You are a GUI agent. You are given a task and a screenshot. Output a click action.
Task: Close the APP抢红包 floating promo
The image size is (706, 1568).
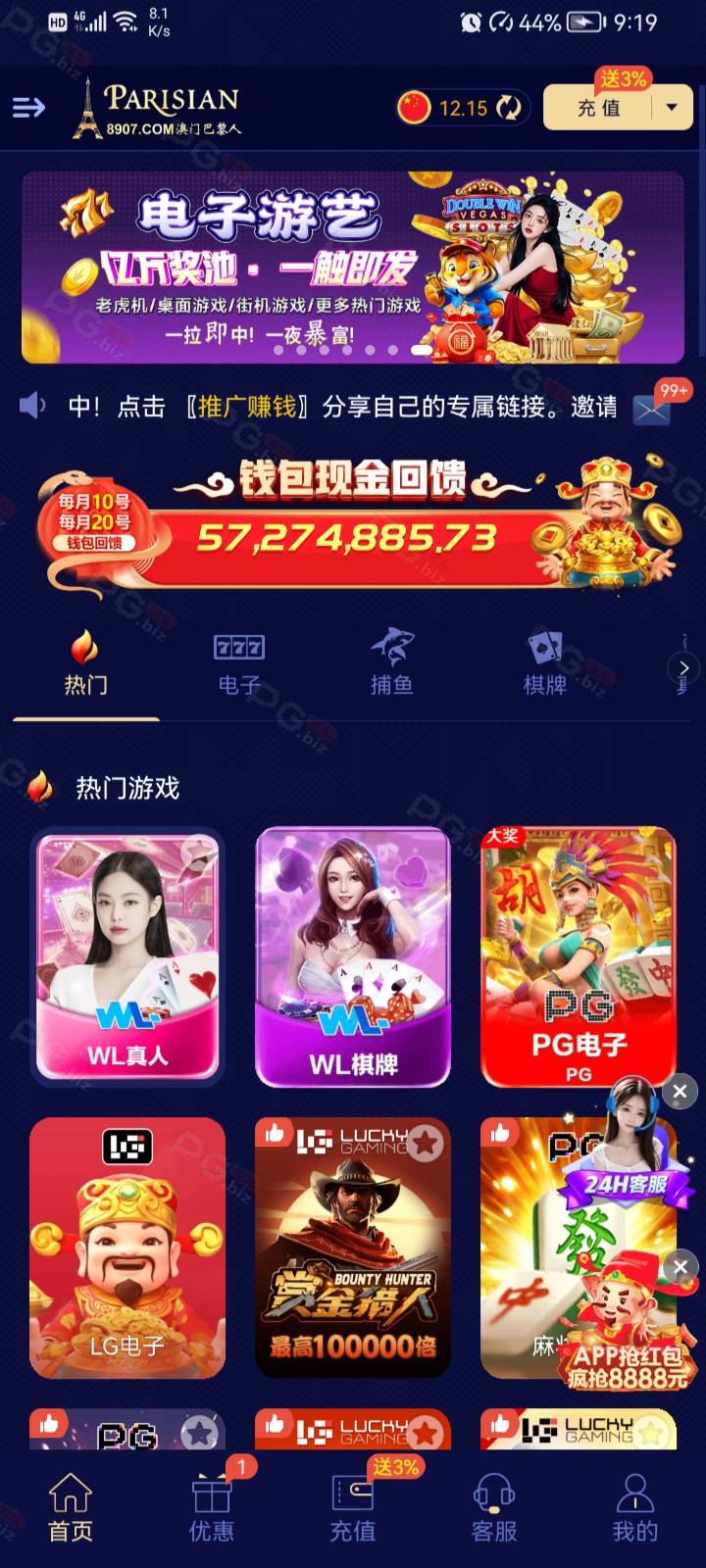coord(681,1266)
